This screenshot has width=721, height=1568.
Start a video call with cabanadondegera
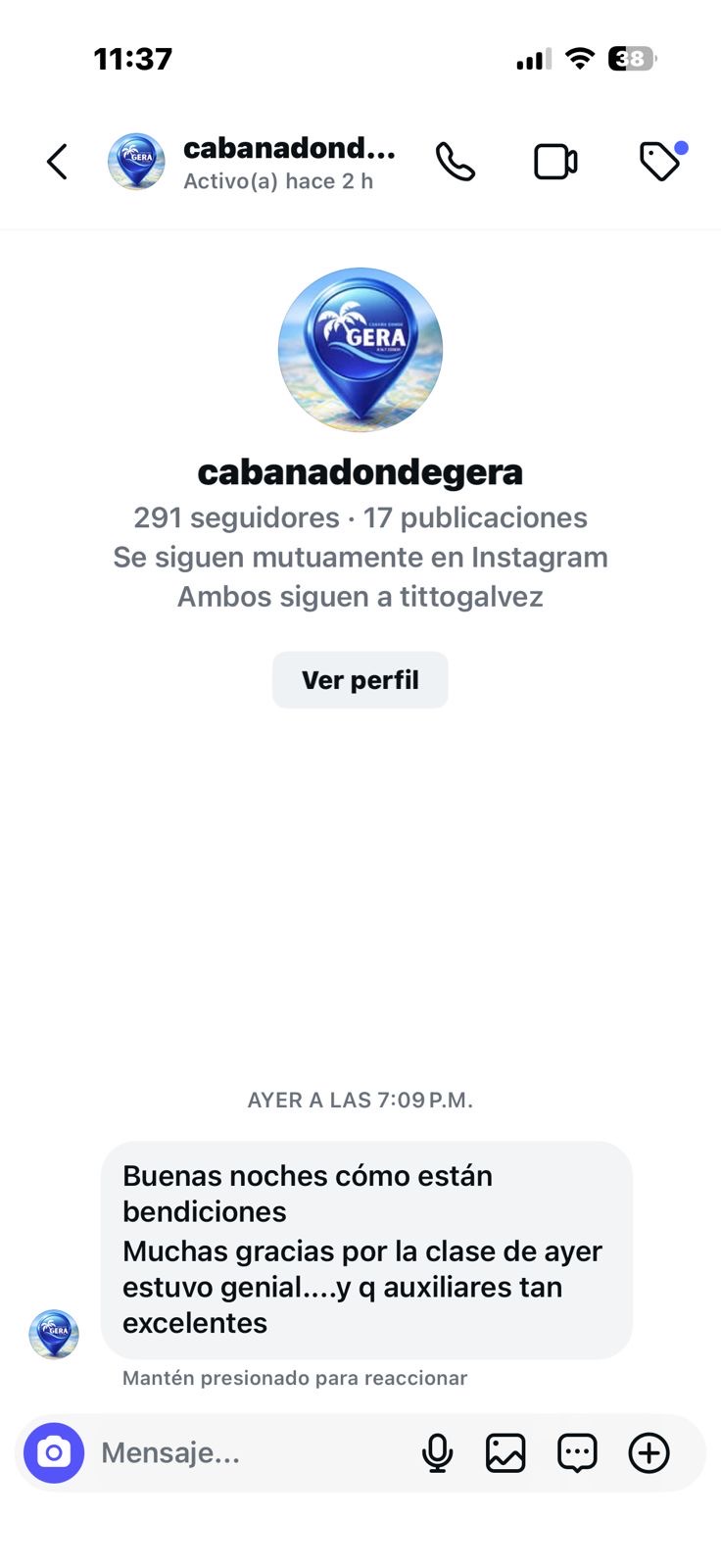tap(555, 161)
